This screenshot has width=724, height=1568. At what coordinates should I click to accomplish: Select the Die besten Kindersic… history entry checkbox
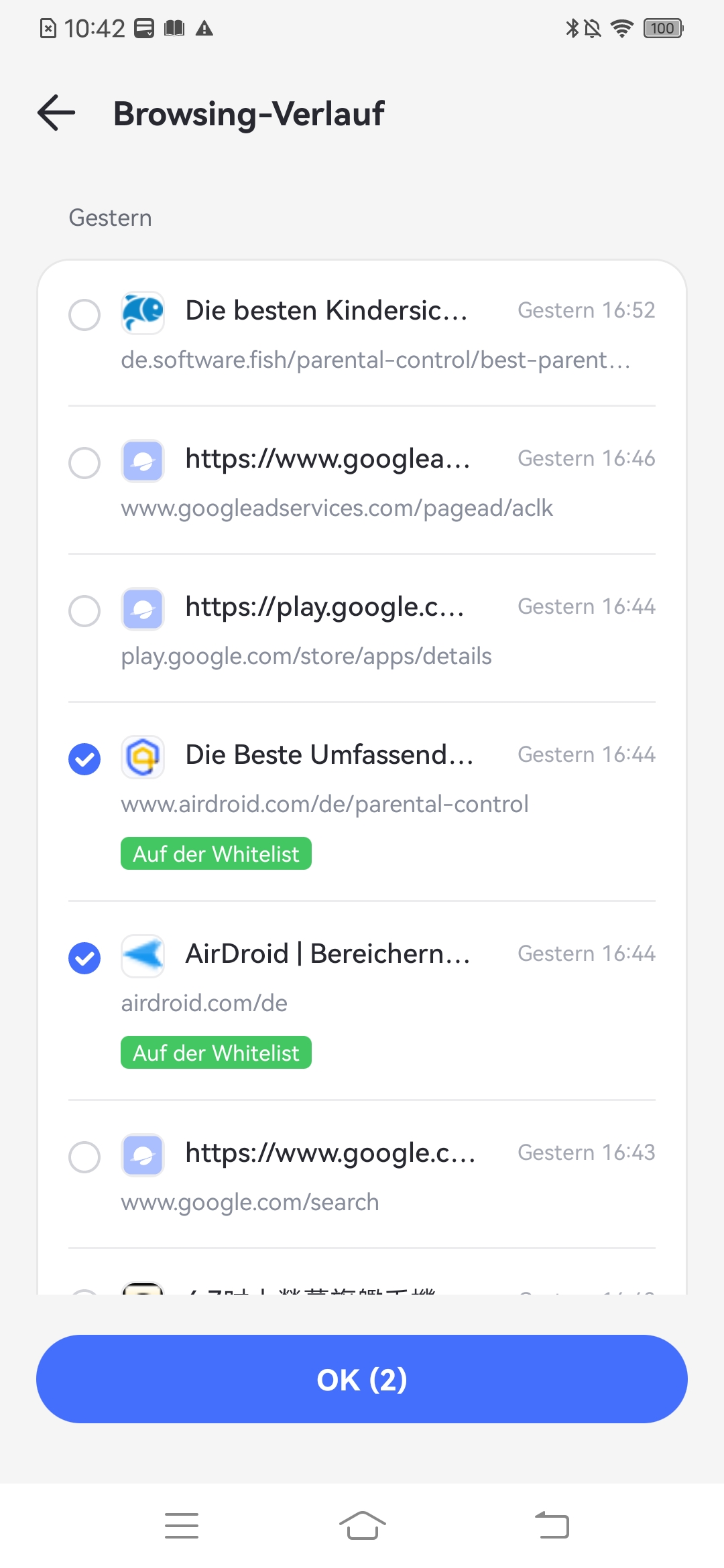click(84, 314)
